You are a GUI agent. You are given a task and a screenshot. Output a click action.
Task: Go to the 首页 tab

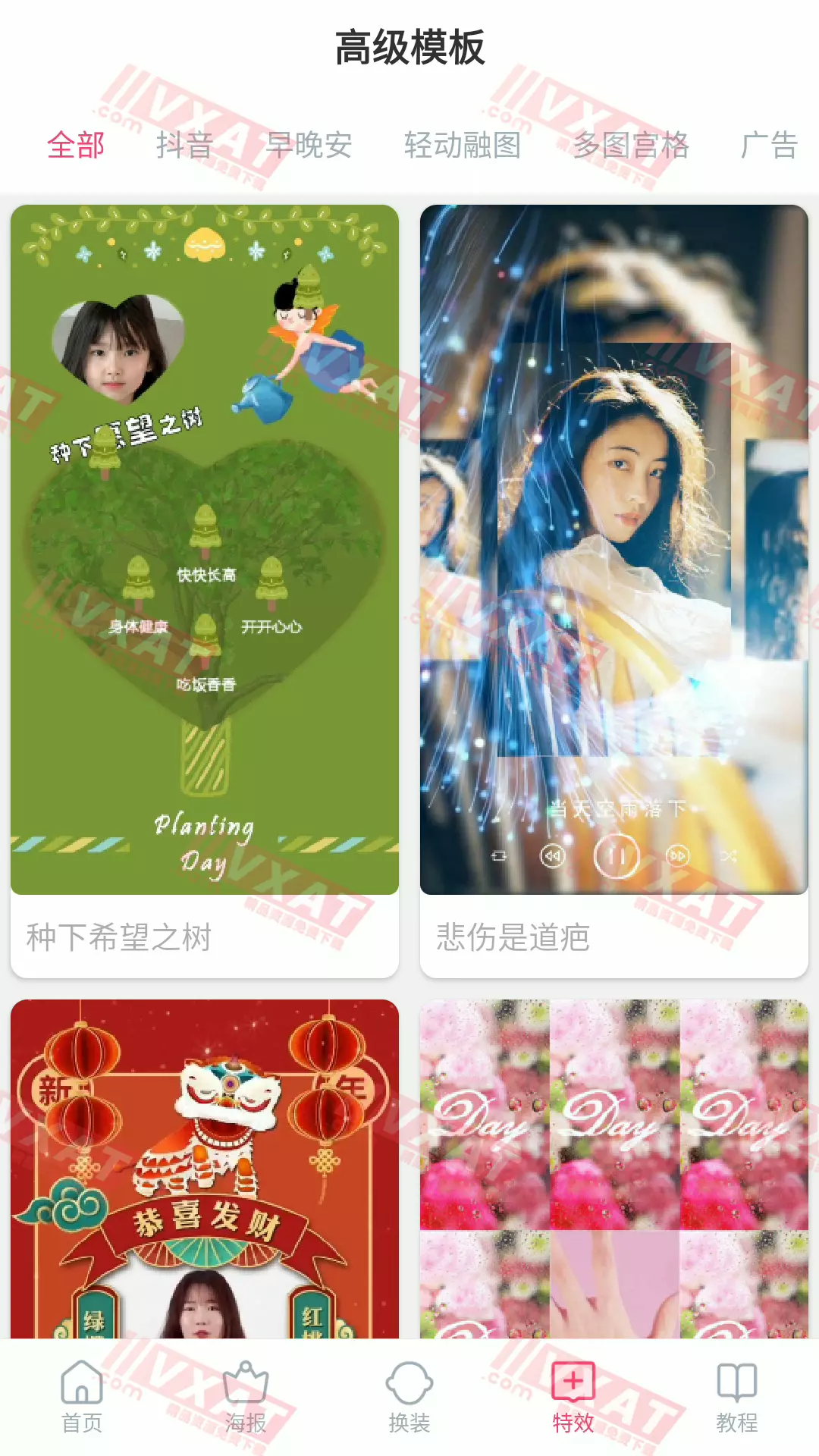pos(82,1397)
